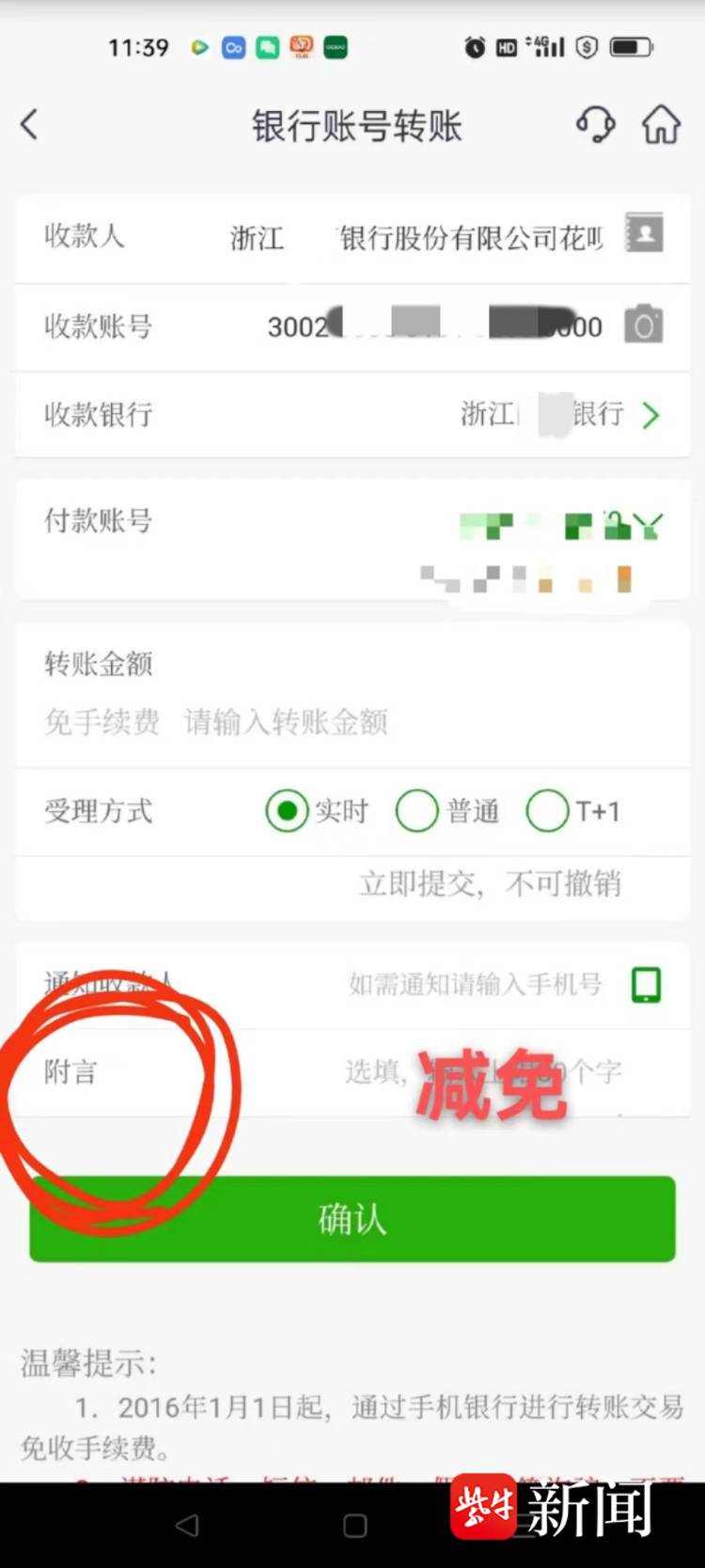Screen dimensions: 705x1568
Task: Confirm the transfer with 确认 button
Action: 352,1219
